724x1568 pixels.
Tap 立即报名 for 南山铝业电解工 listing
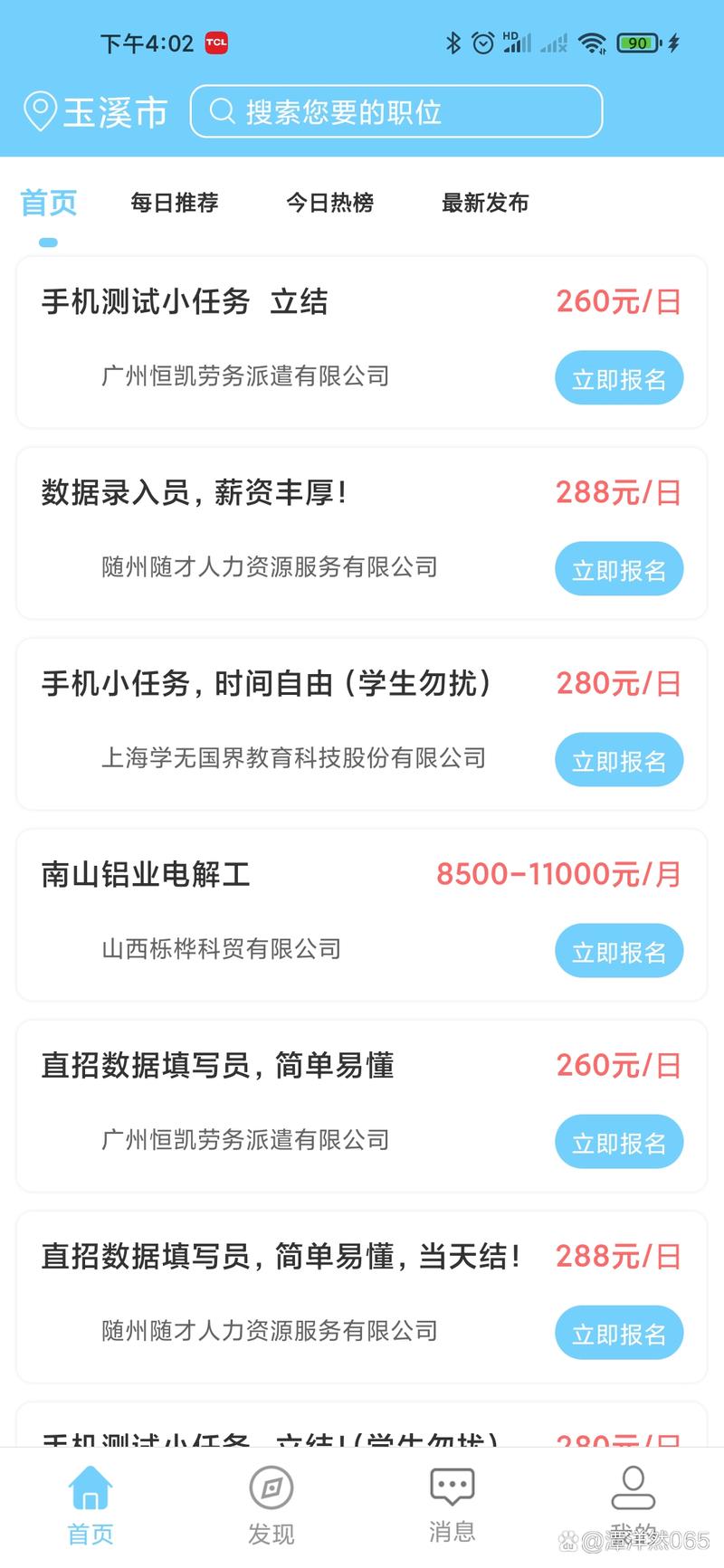[x=619, y=951]
